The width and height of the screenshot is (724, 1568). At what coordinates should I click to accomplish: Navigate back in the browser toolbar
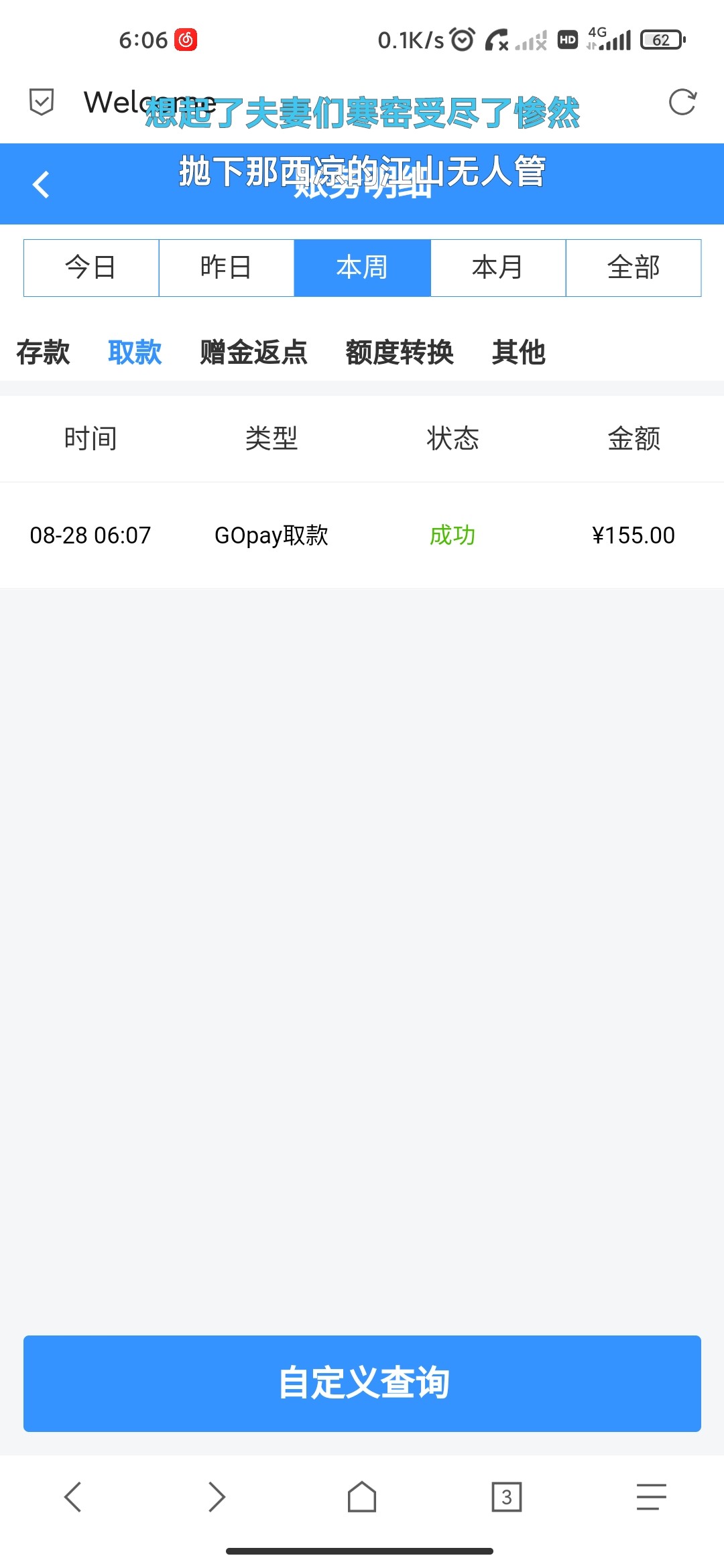[x=72, y=1497]
